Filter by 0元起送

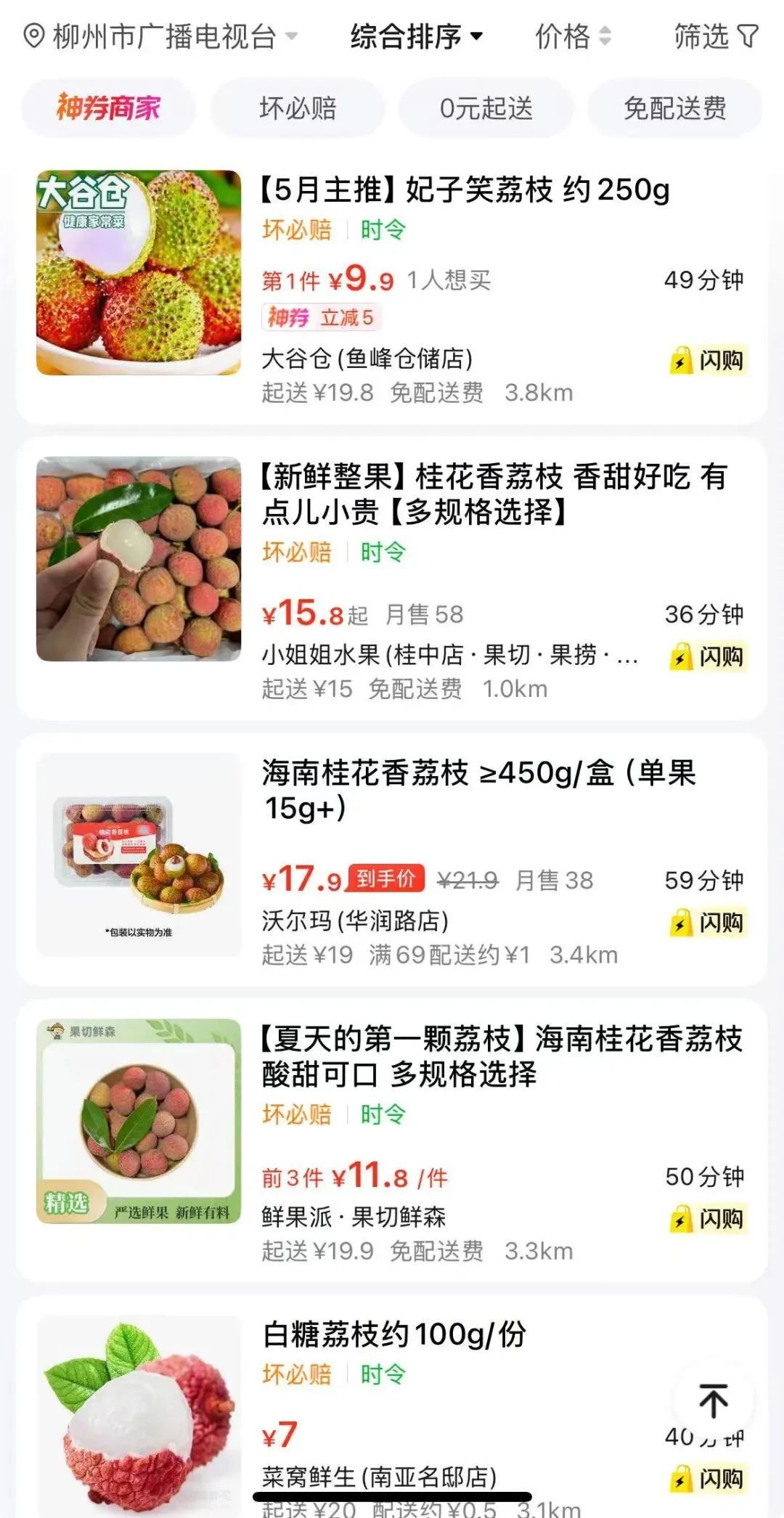click(x=486, y=108)
